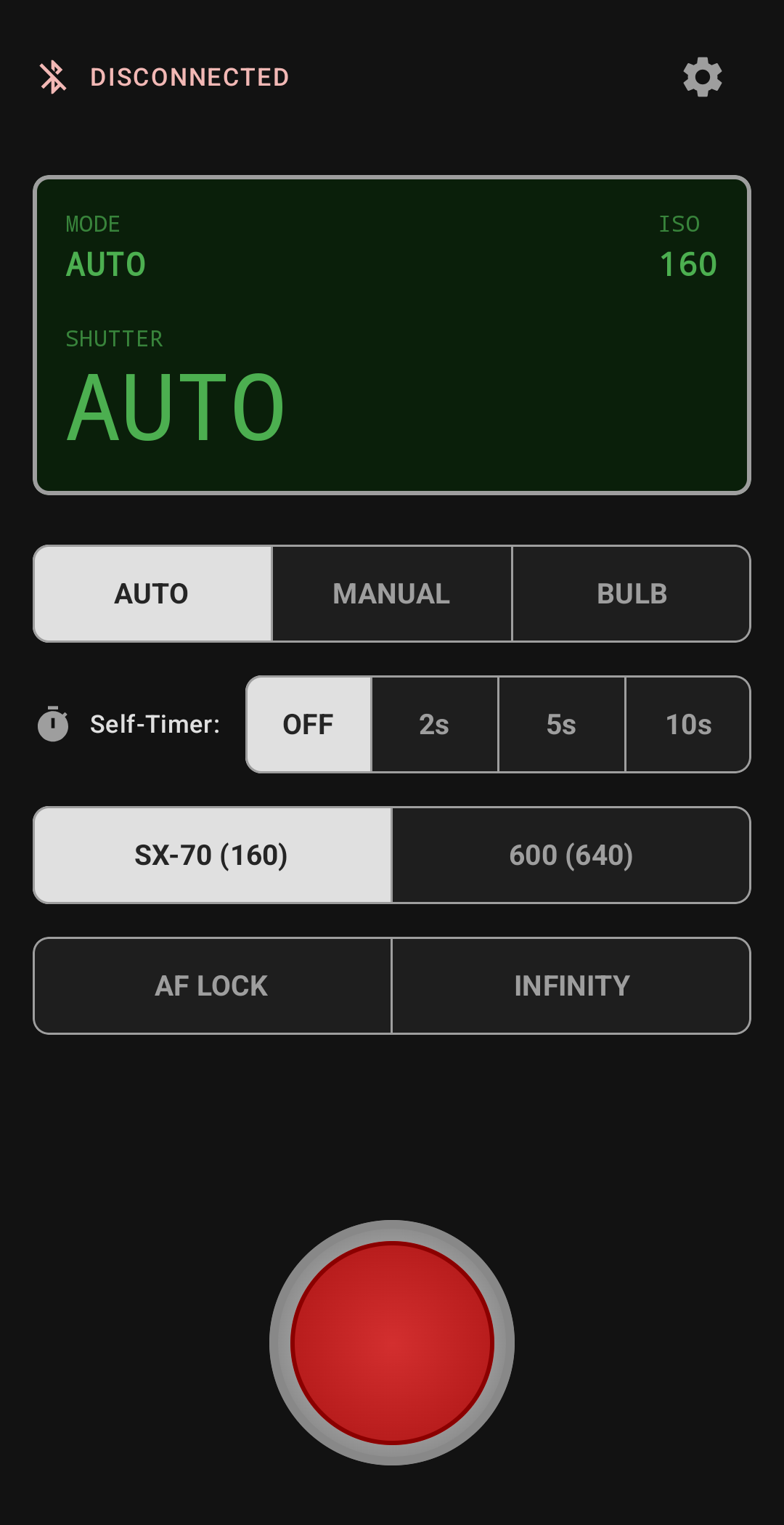
Task: Tap the green camera status display
Action: (392, 334)
